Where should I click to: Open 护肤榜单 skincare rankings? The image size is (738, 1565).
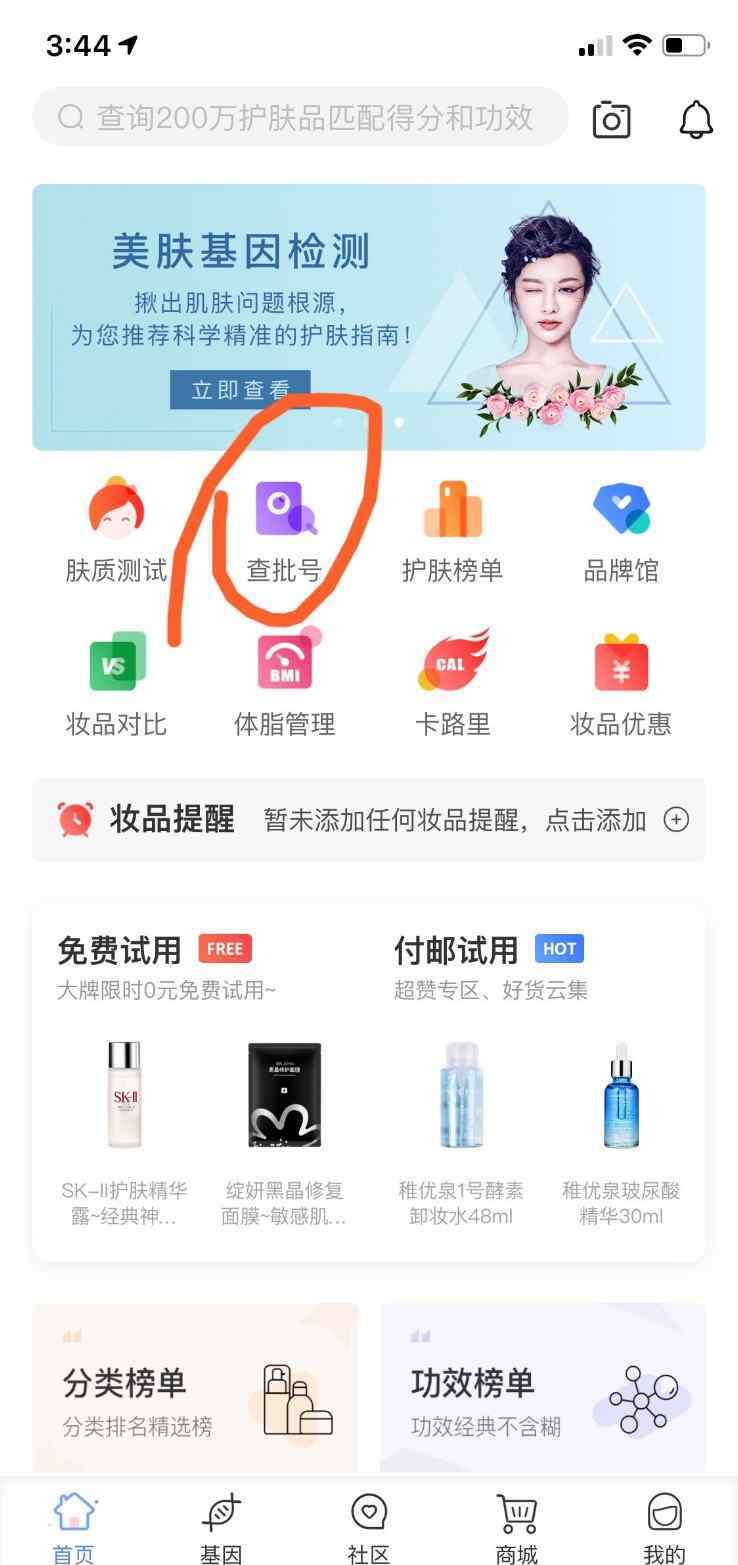point(452,532)
